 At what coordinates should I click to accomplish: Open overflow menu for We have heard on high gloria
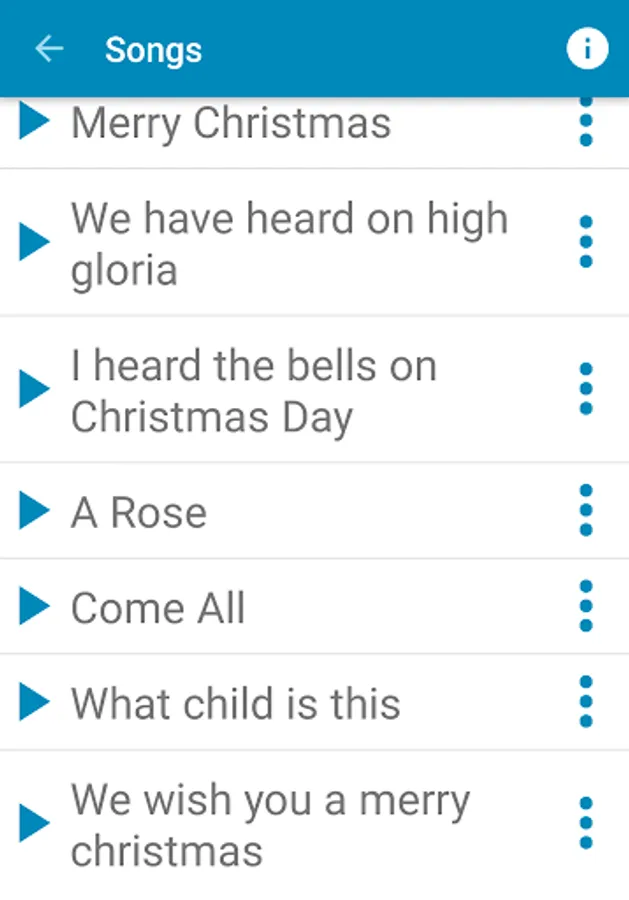(x=586, y=242)
